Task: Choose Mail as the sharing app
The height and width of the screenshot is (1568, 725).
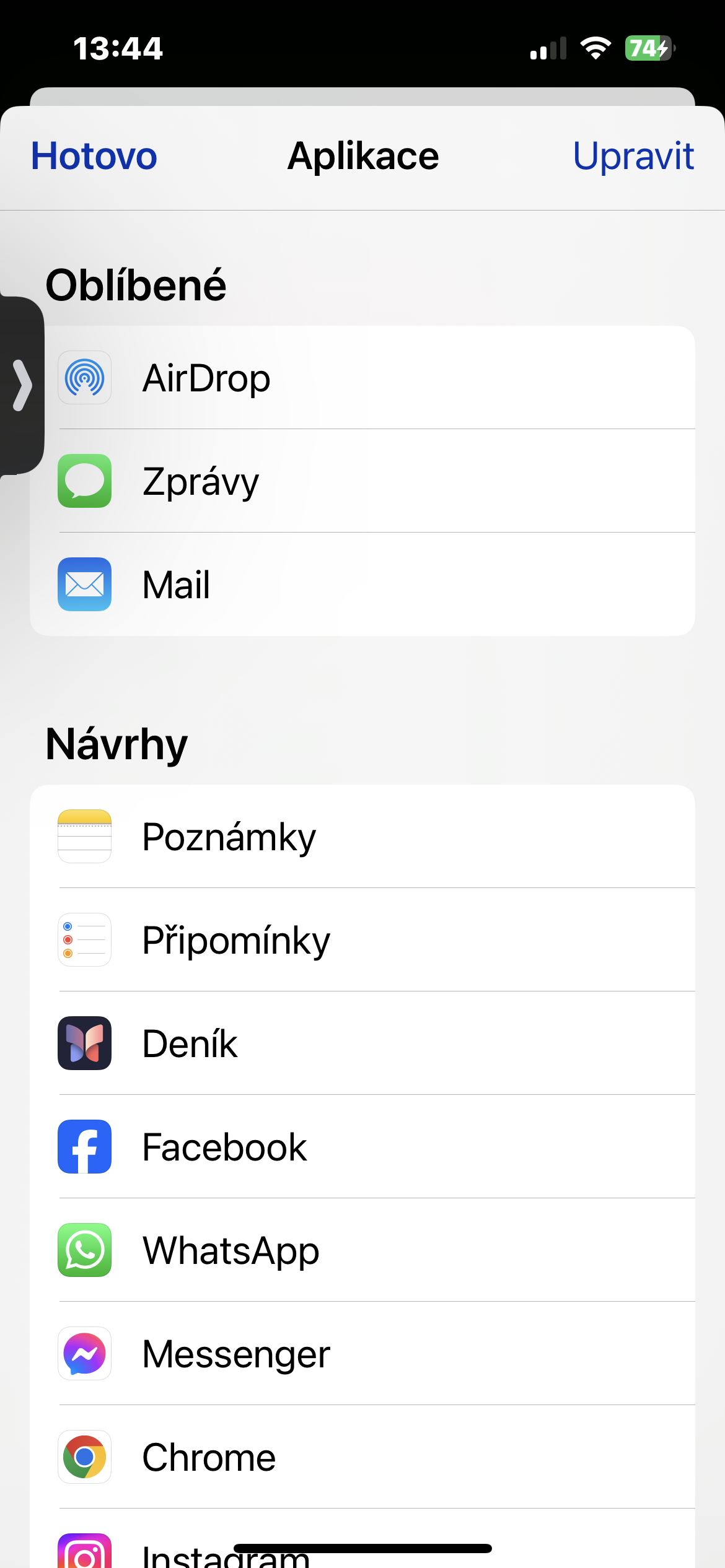Action: point(362,585)
